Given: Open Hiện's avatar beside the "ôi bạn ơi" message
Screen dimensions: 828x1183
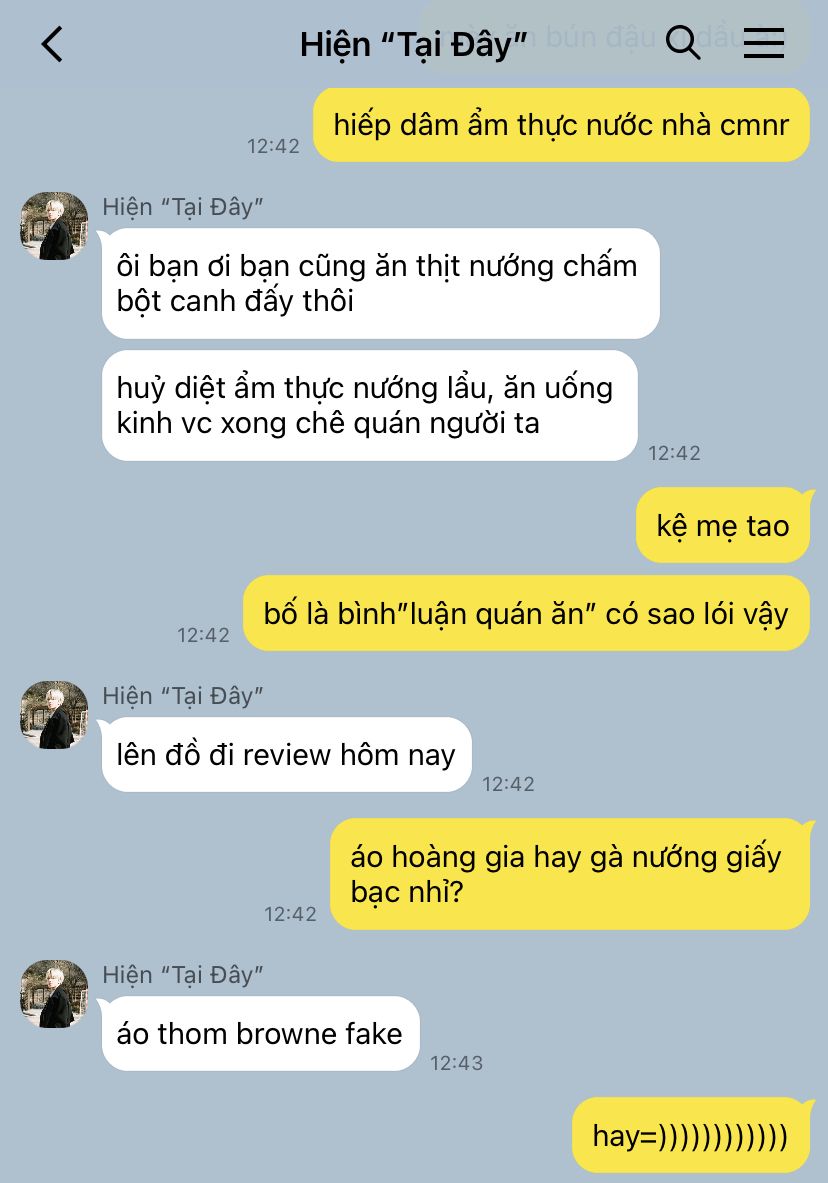Looking at the screenshot, I should tap(54, 226).
